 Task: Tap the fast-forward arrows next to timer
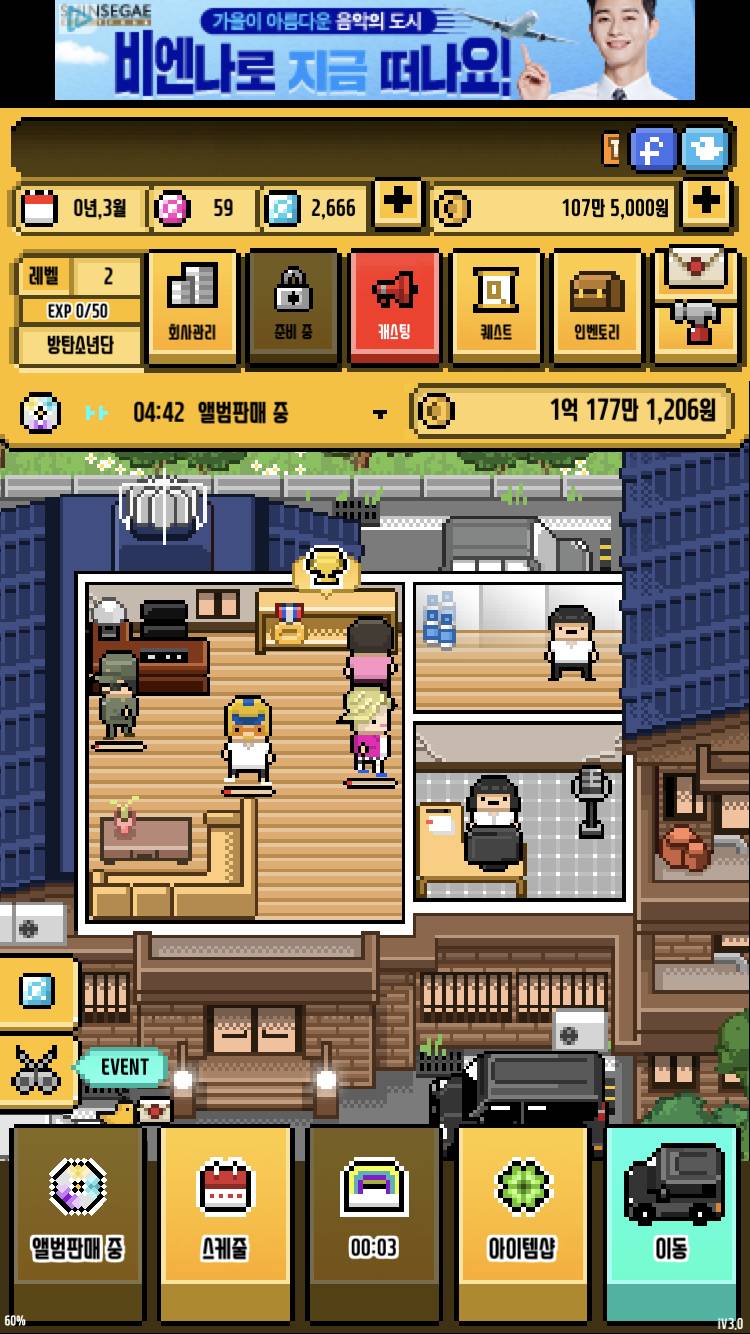[x=96, y=412]
